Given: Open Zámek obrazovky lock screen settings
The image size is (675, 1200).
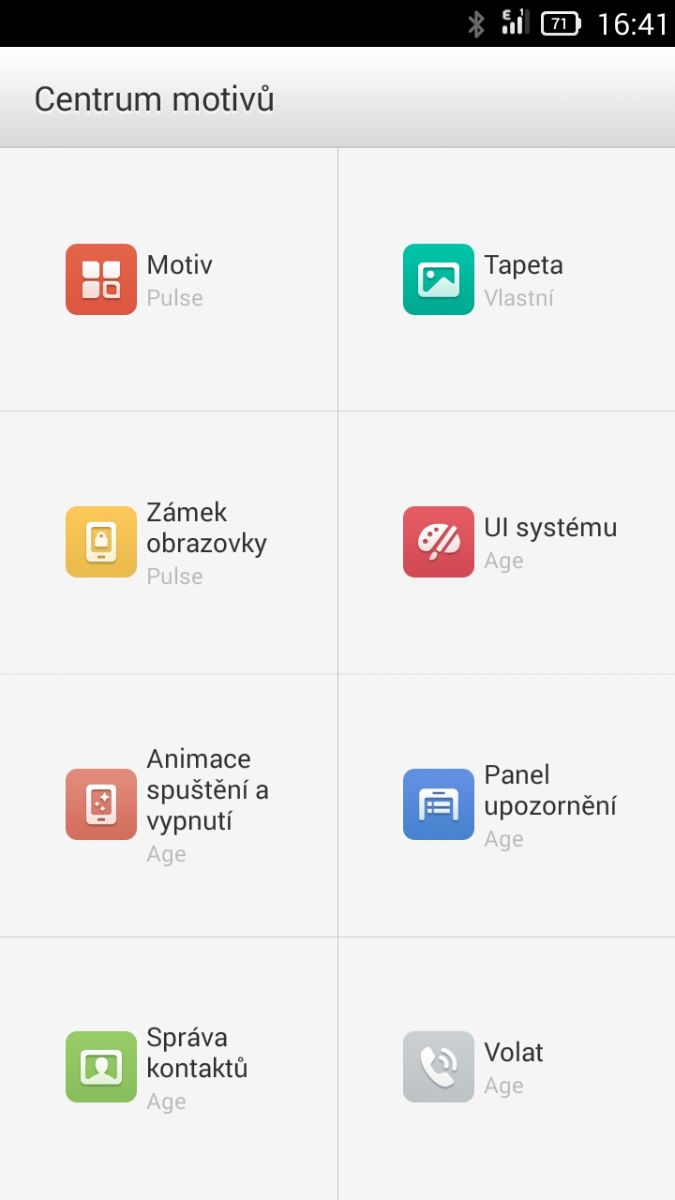Looking at the screenshot, I should click(168, 542).
